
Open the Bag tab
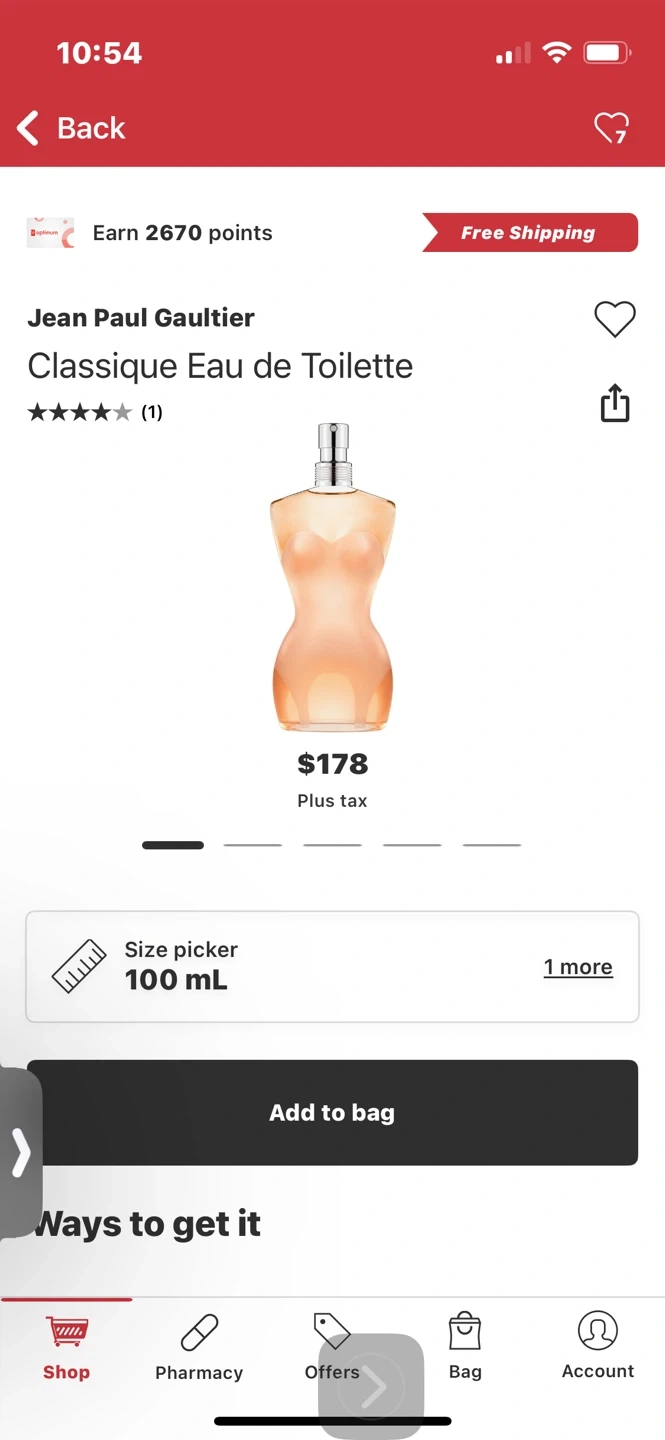point(465,1347)
